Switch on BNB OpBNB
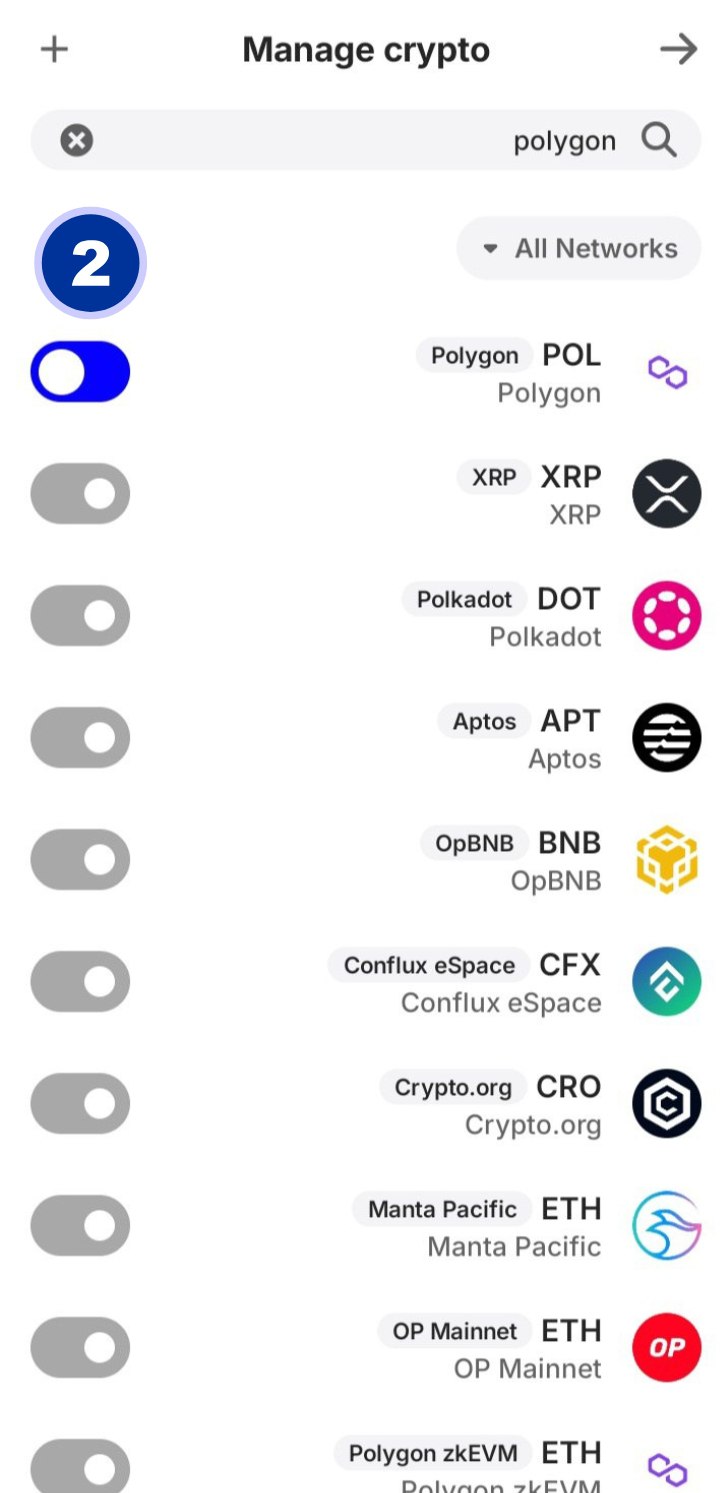Screen dimensions: 720x1493 pyautogui.click(x=80, y=860)
